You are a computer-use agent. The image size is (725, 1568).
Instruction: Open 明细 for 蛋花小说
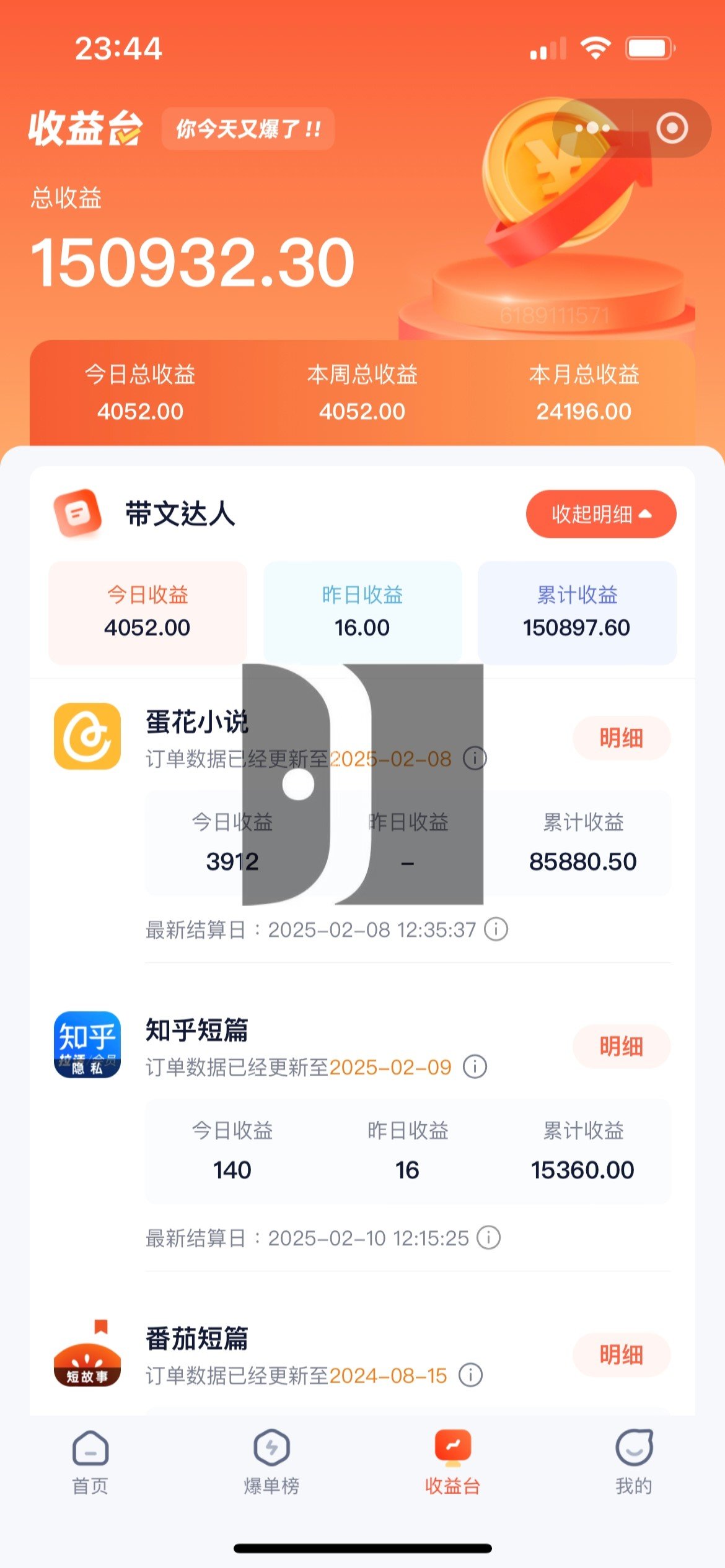pos(621,738)
